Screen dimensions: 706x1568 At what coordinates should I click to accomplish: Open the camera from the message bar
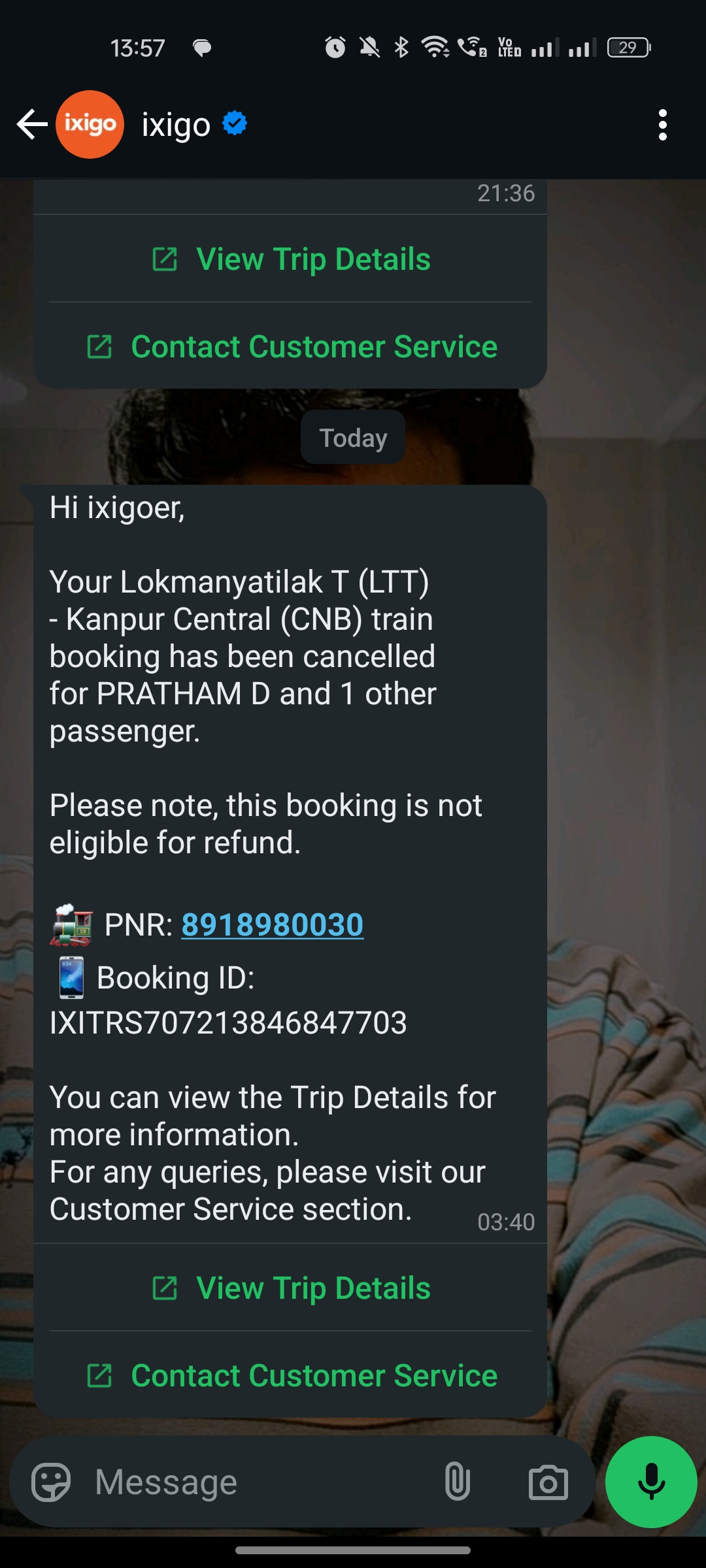[548, 1482]
